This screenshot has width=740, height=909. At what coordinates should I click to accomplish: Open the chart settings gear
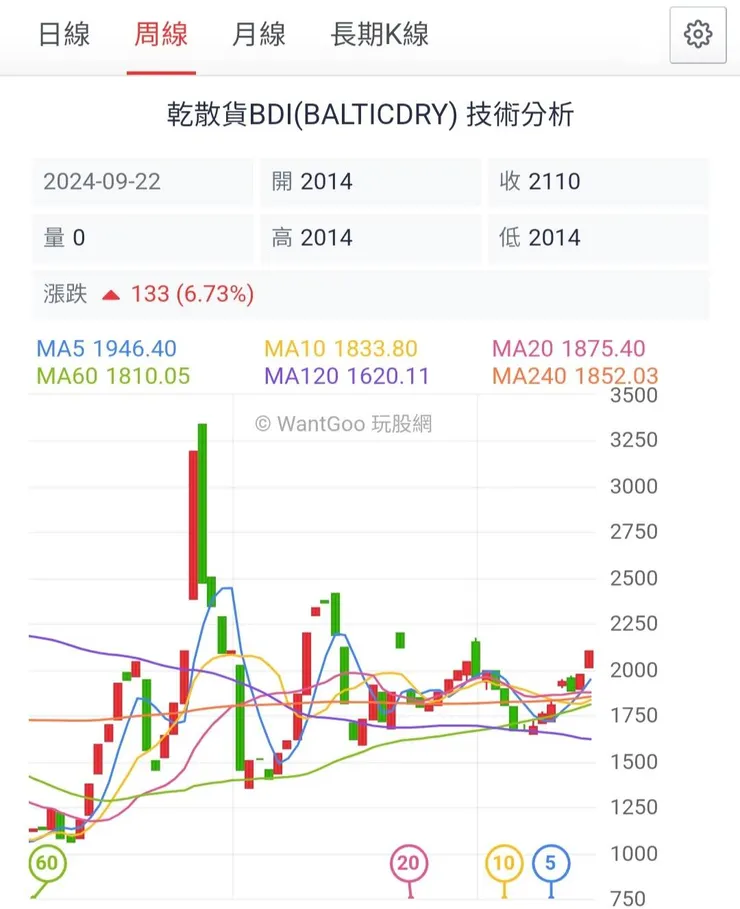click(x=697, y=35)
